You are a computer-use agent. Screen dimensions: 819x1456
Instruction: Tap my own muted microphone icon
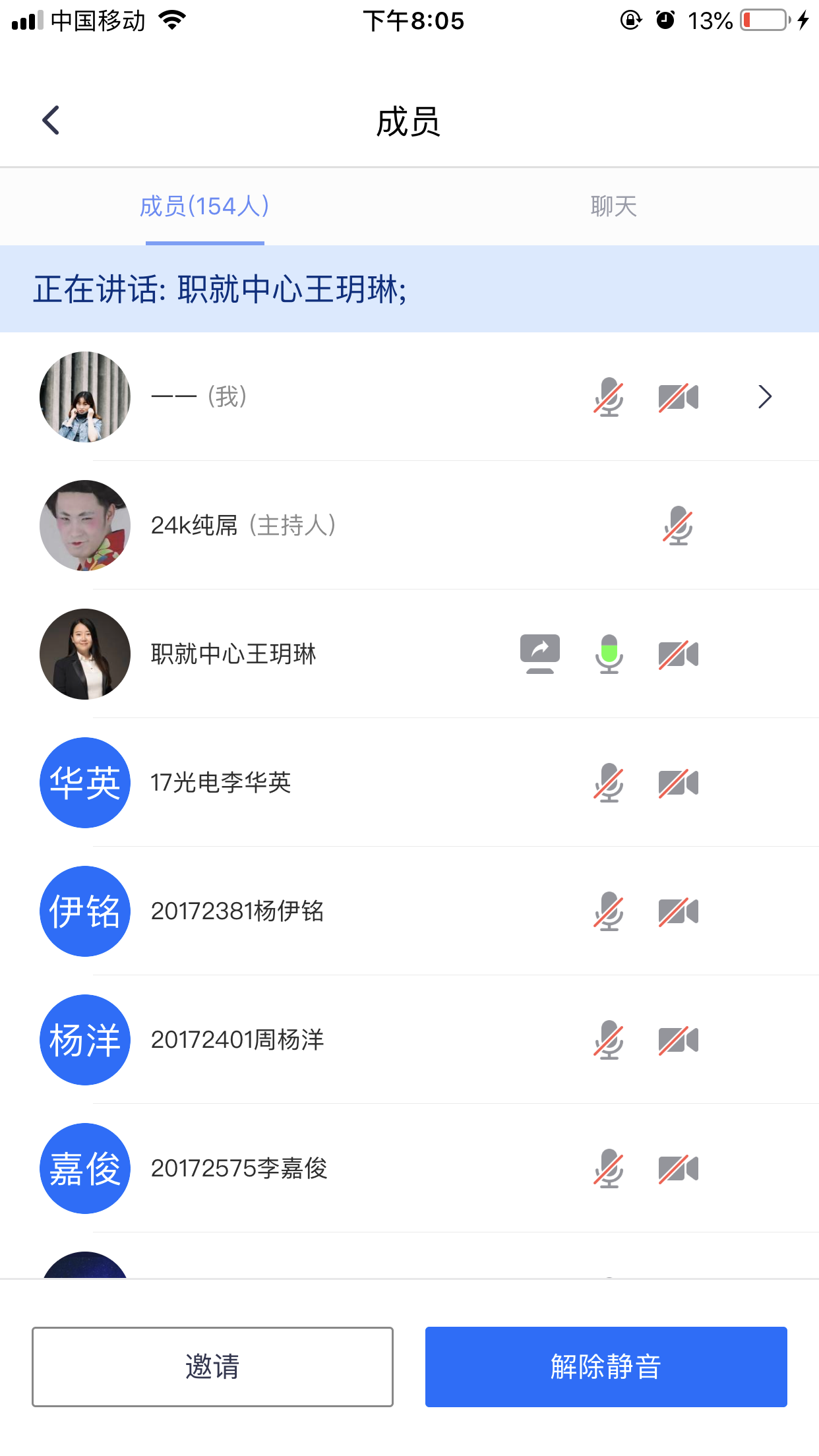(x=609, y=397)
